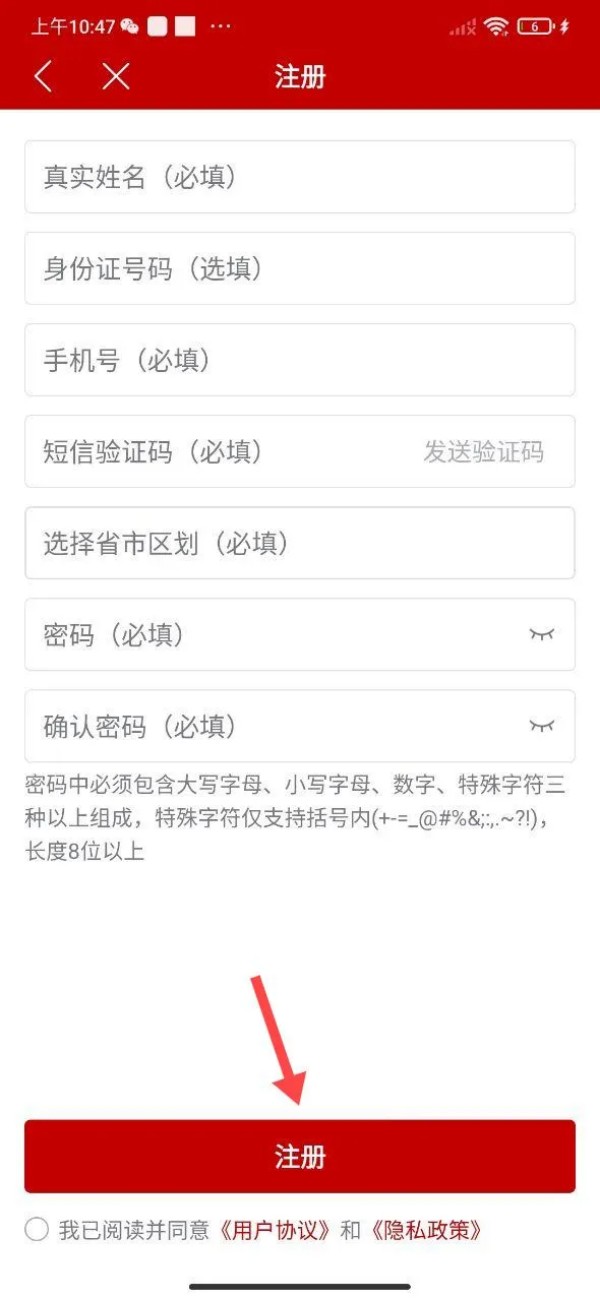The height and width of the screenshot is (1299, 600).
Task: Focus the 密码 password field
Action: pyautogui.click(x=270, y=635)
